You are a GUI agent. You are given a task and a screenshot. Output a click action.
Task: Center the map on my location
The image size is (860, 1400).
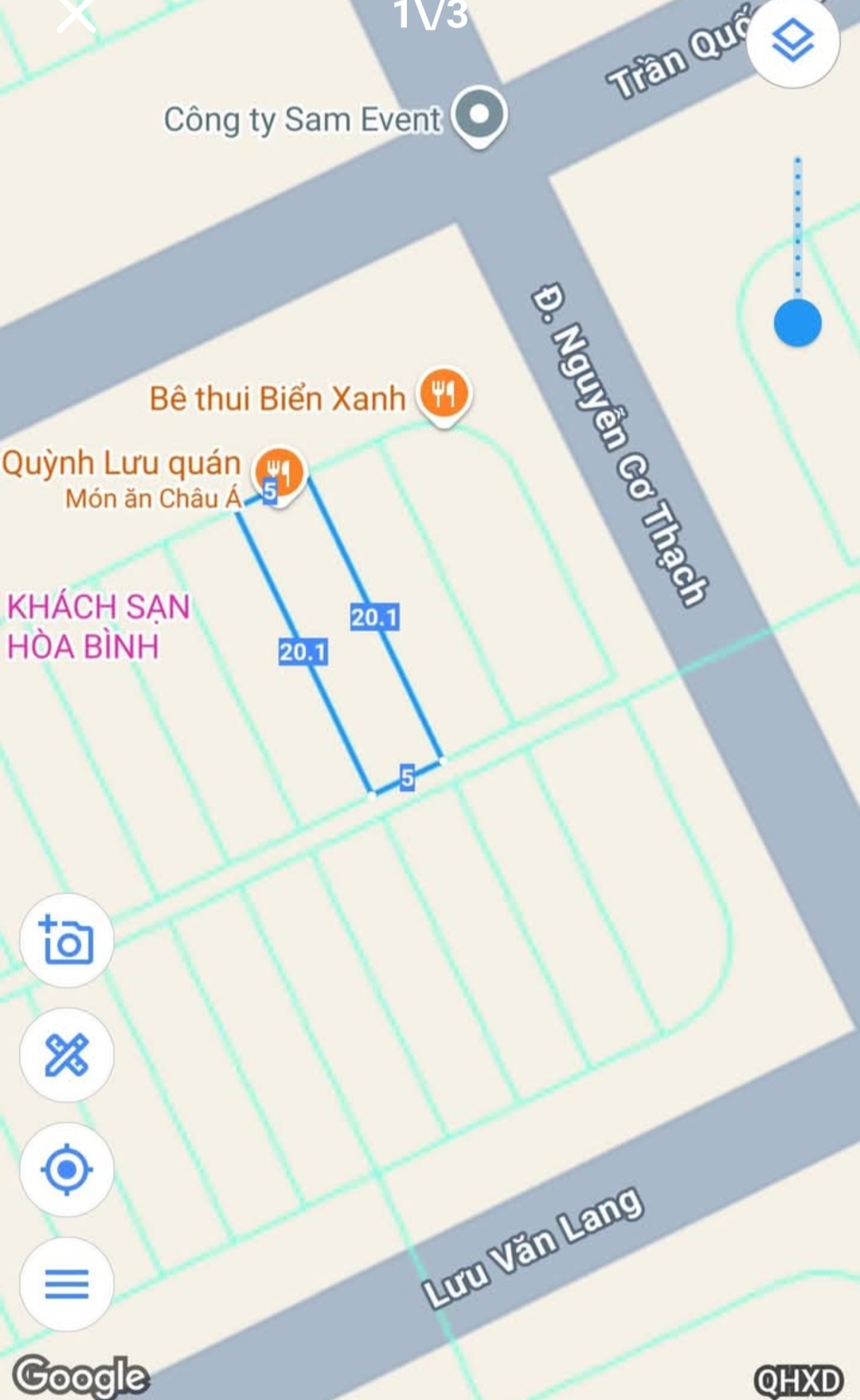(67, 1169)
